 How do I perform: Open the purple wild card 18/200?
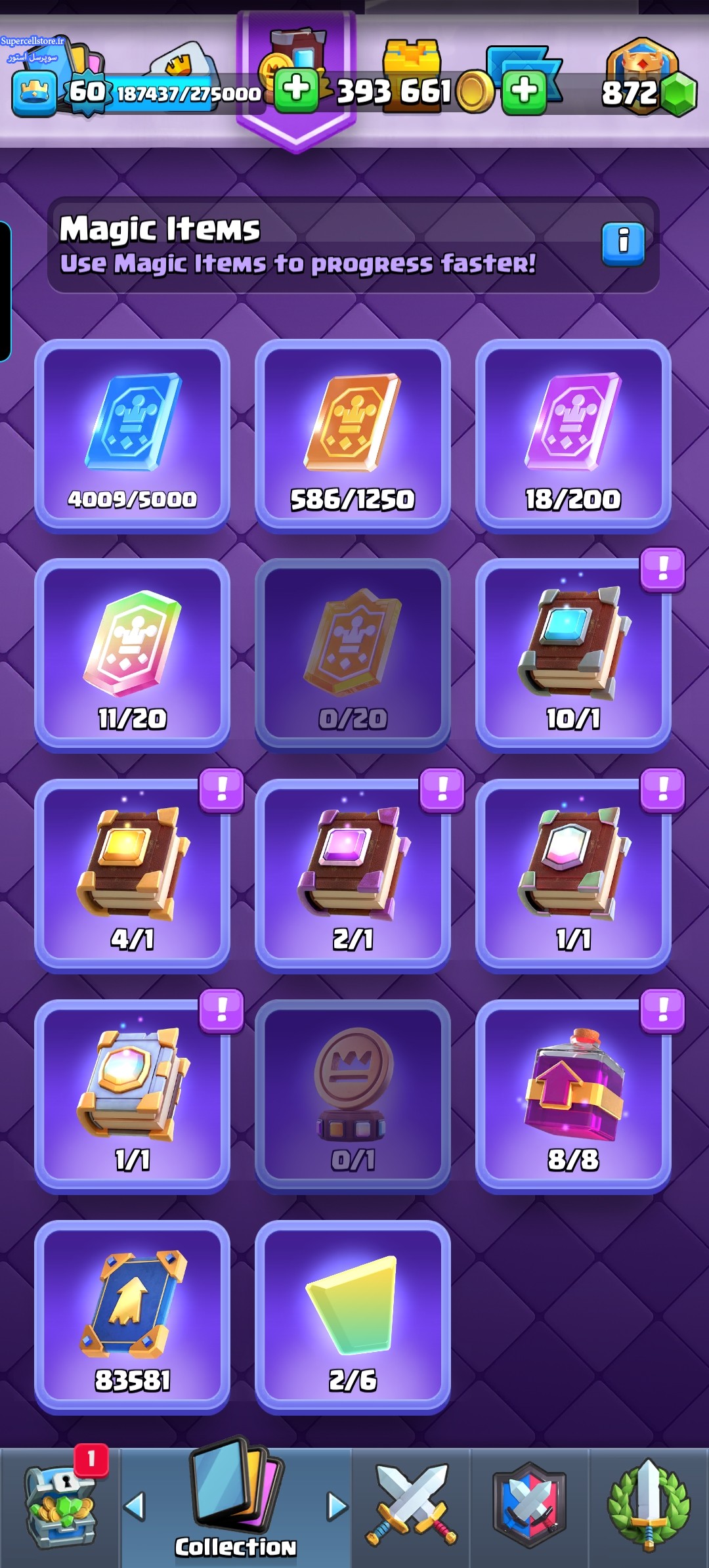[x=573, y=436]
